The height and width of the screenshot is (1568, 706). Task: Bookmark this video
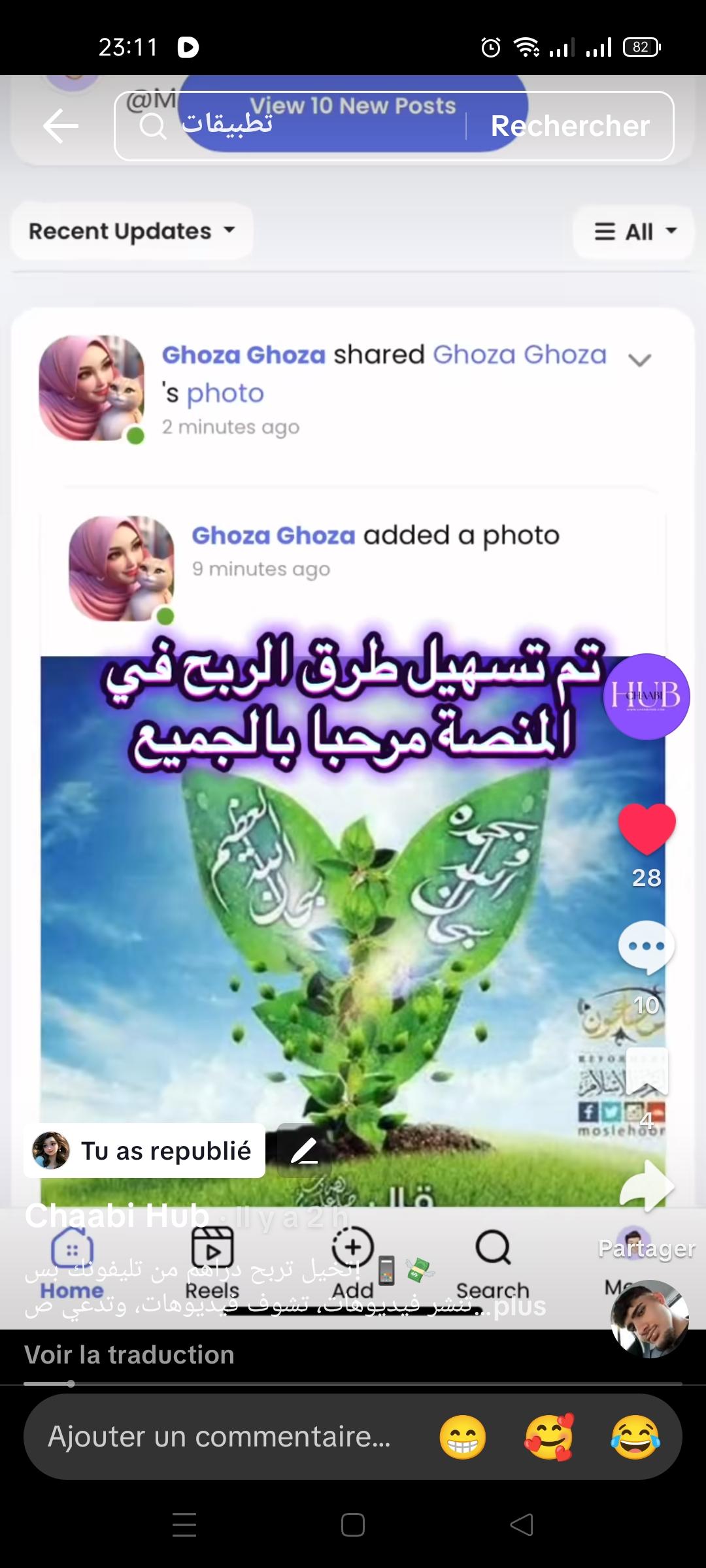click(x=647, y=1071)
